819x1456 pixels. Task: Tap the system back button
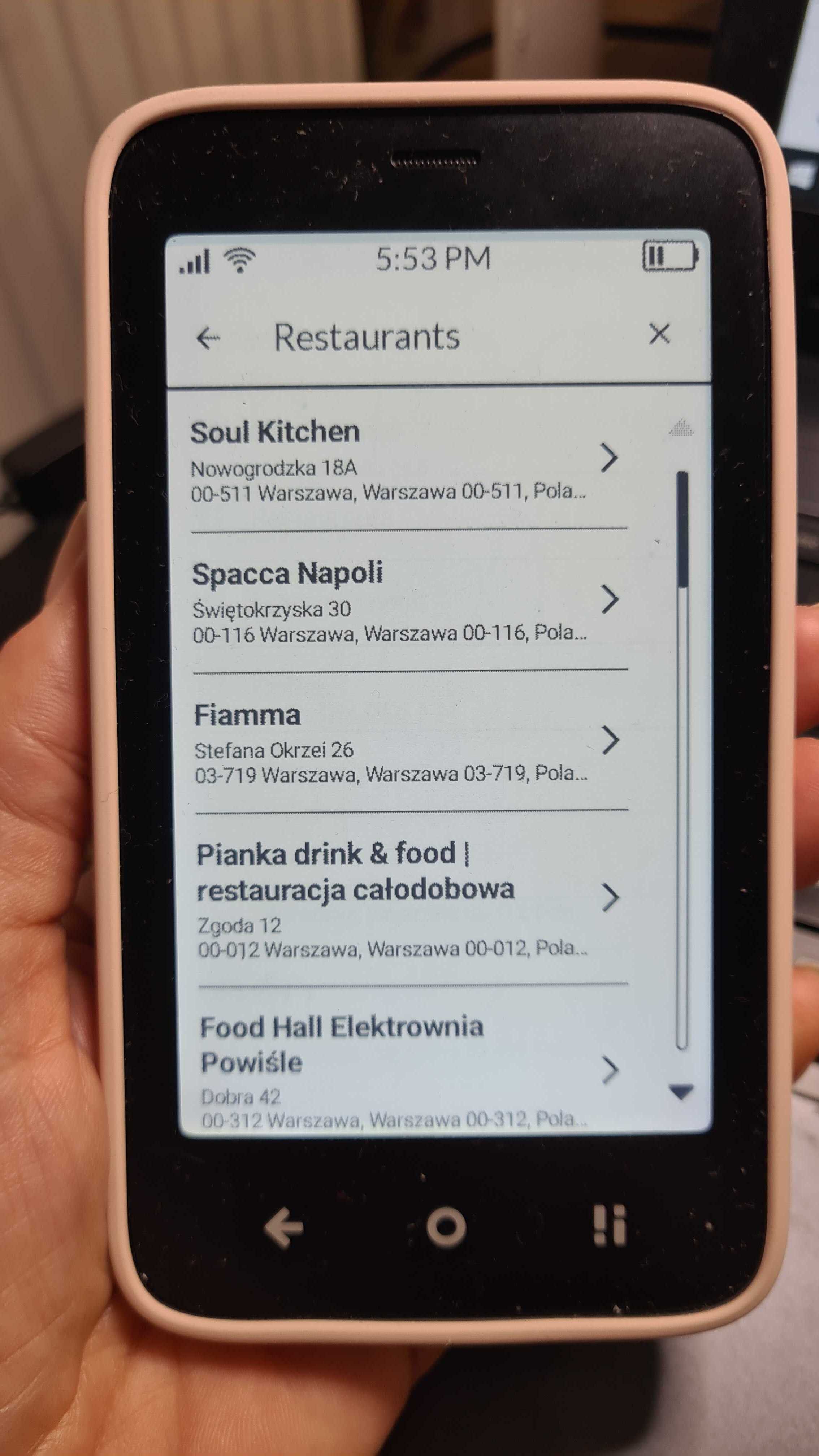click(284, 1227)
